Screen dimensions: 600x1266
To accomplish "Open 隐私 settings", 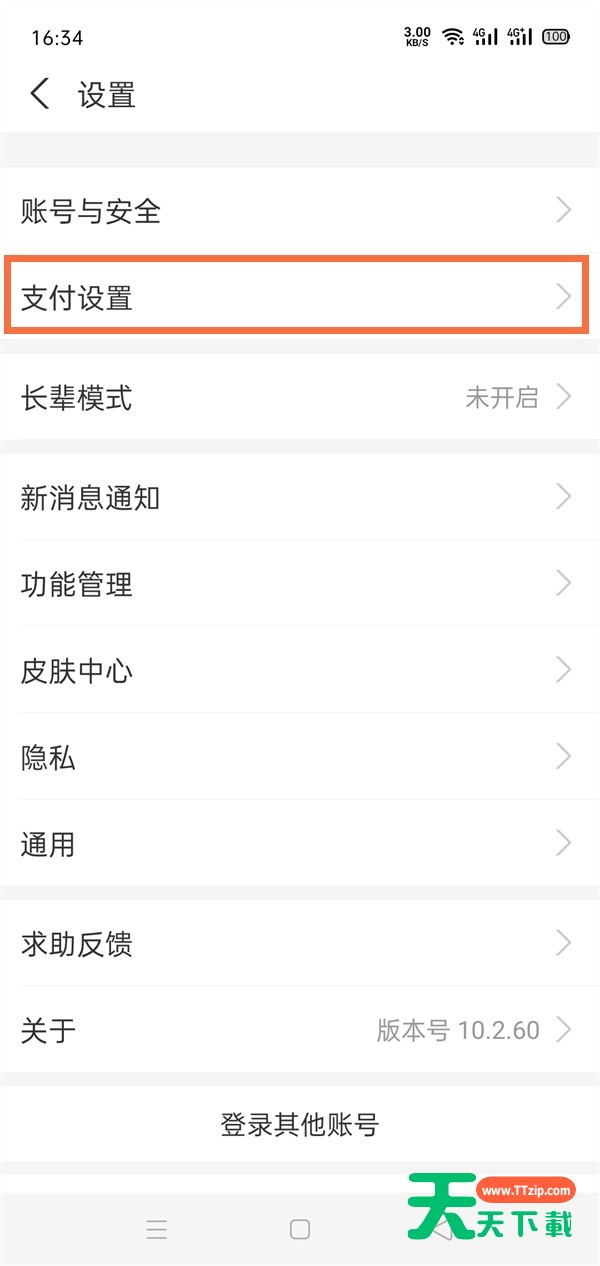I will (300, 757).
